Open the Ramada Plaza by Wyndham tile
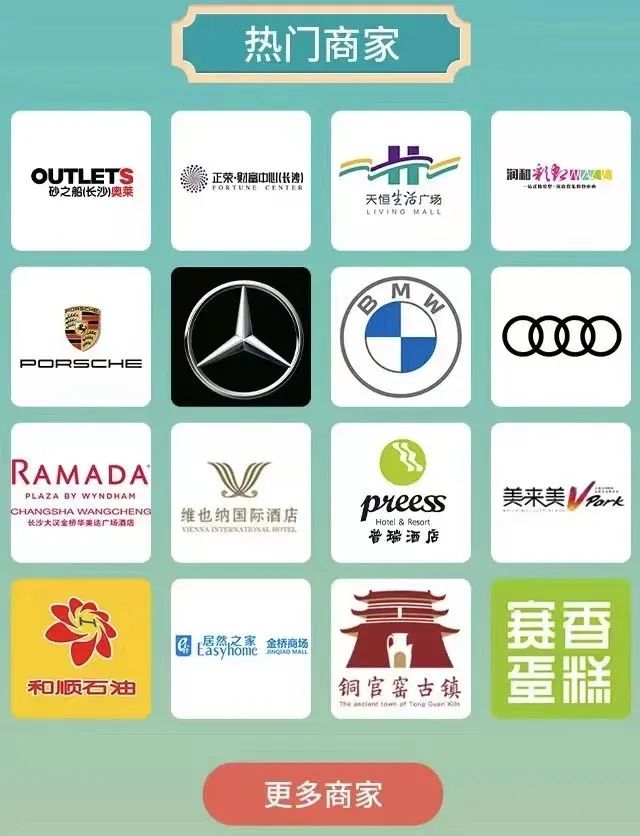Image resolution: width=640 pixels, height=836 pixels. pos(81,492)
